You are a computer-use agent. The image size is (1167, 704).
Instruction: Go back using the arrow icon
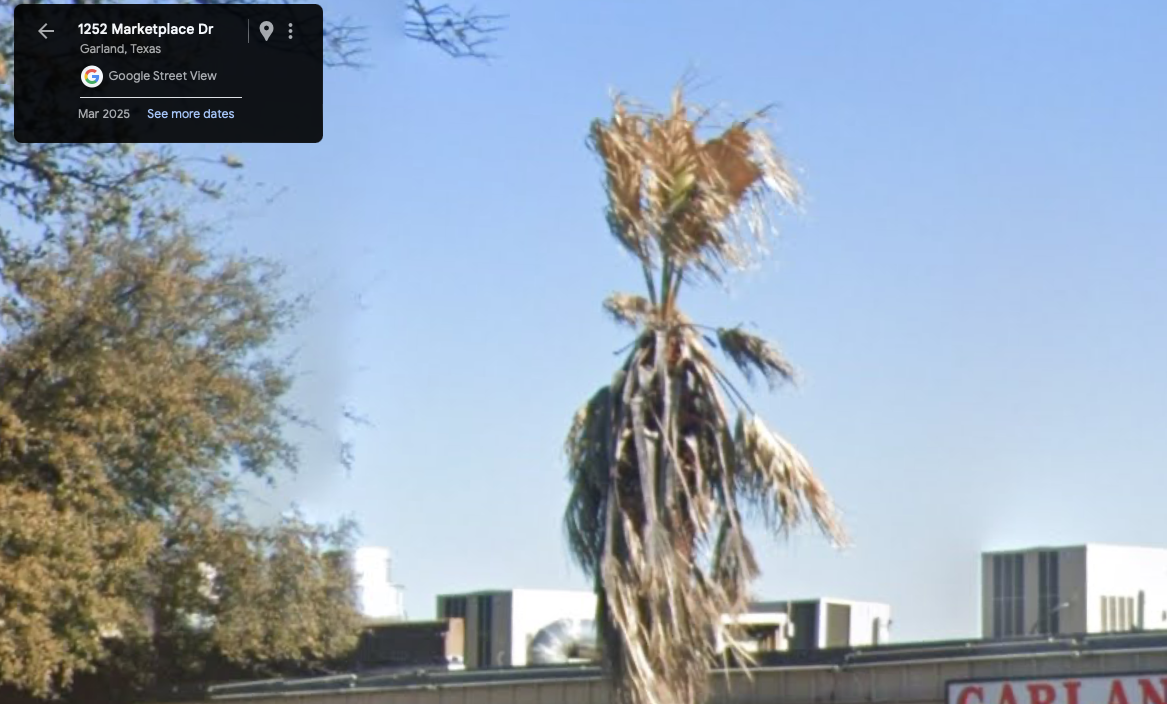(46, 31)
